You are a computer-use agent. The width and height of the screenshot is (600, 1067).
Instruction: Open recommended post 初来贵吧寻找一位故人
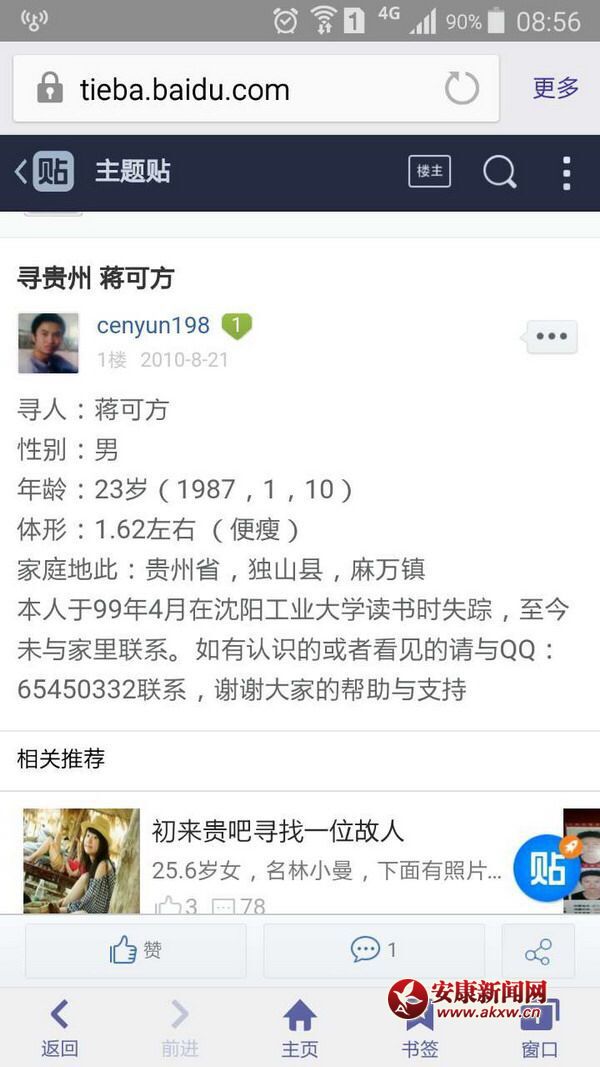click(278, 830)
